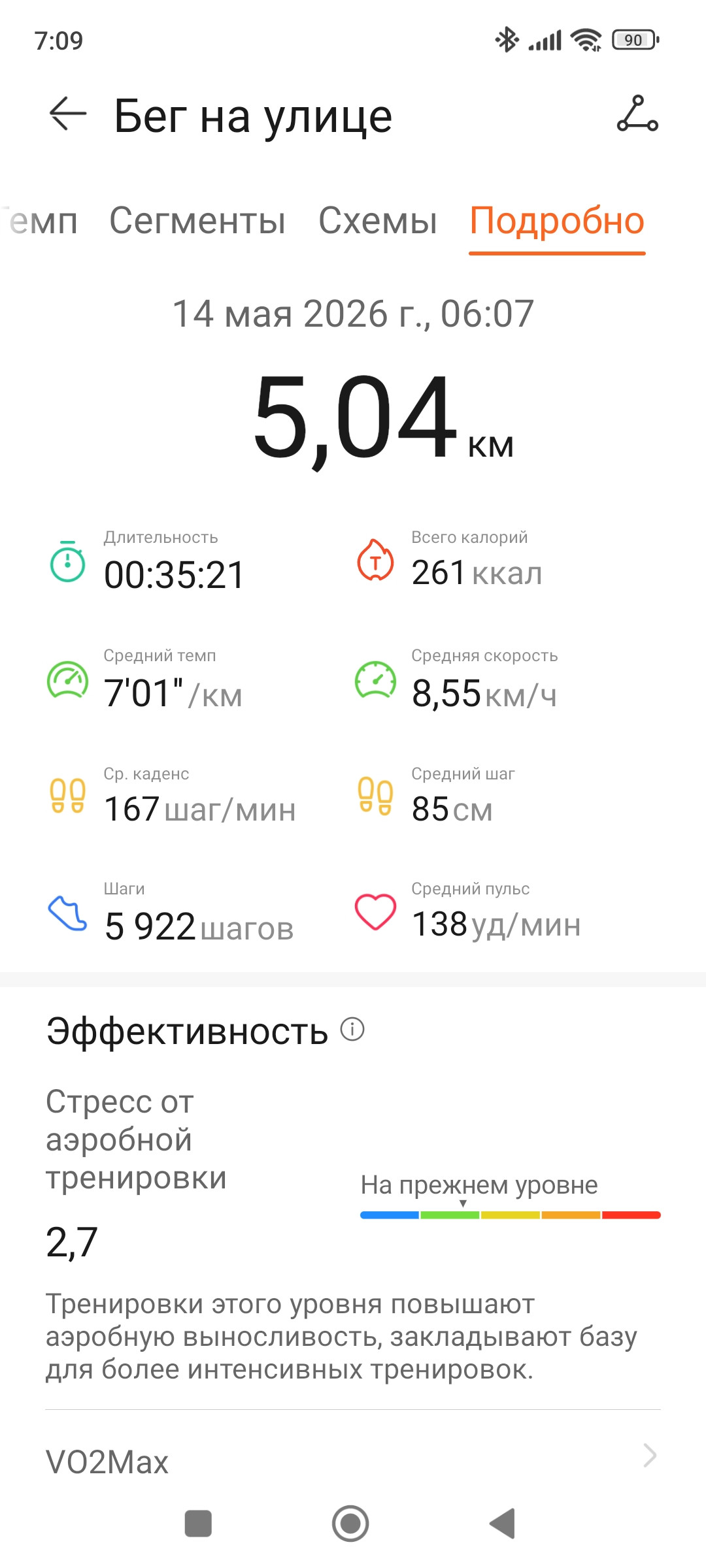Screen dimensions: 706x1568
Task: Tap the system home button
Action: [x=350, y=1524]
